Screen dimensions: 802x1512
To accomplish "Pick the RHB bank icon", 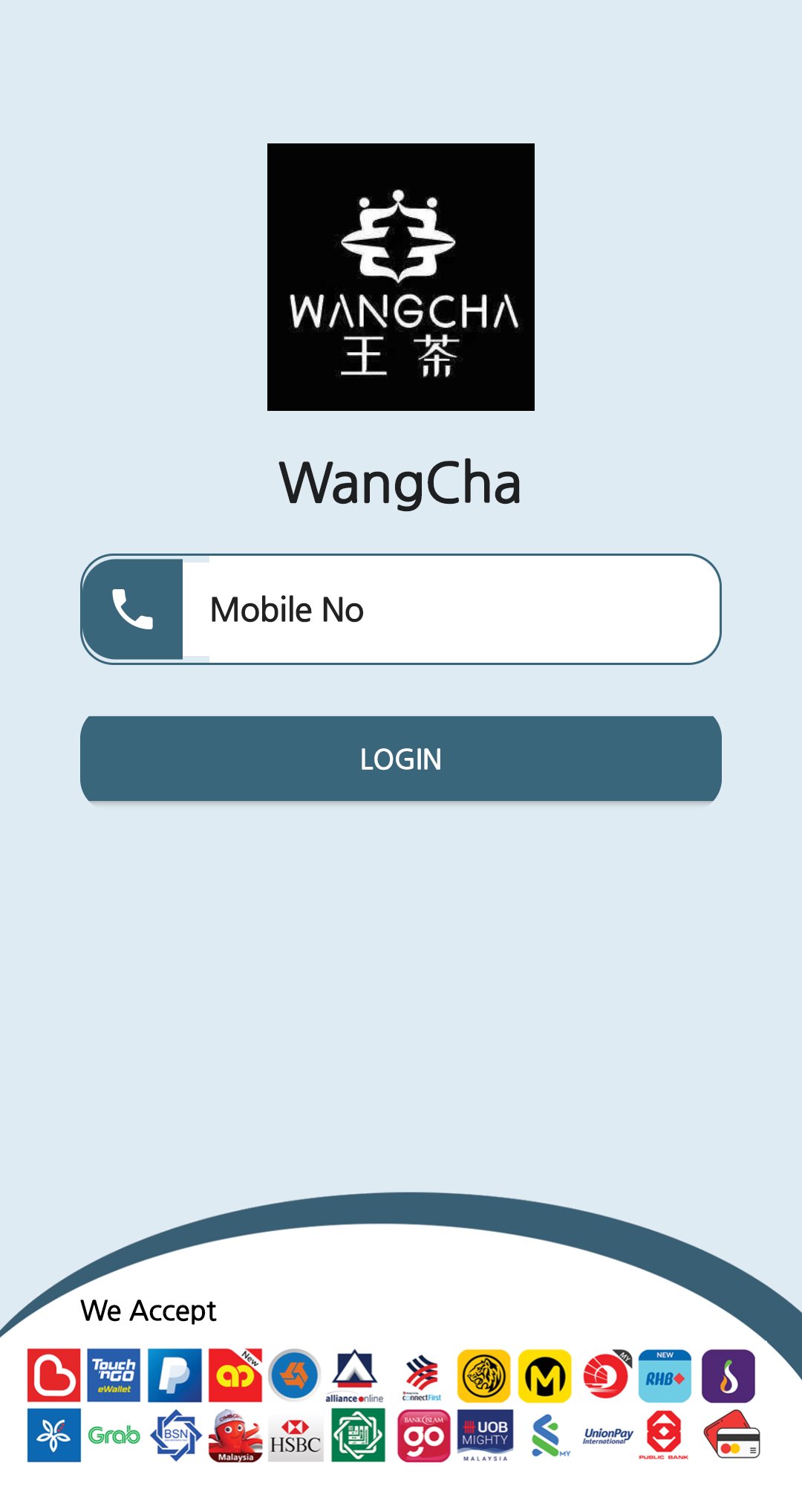I will pyautogui.click(x=667, y=1375).
